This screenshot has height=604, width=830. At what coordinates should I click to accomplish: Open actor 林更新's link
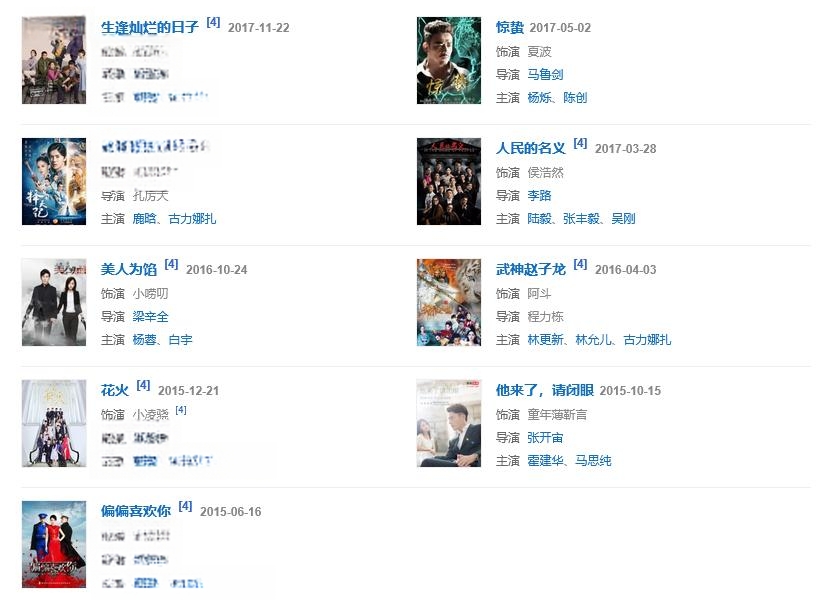(545, 340)
